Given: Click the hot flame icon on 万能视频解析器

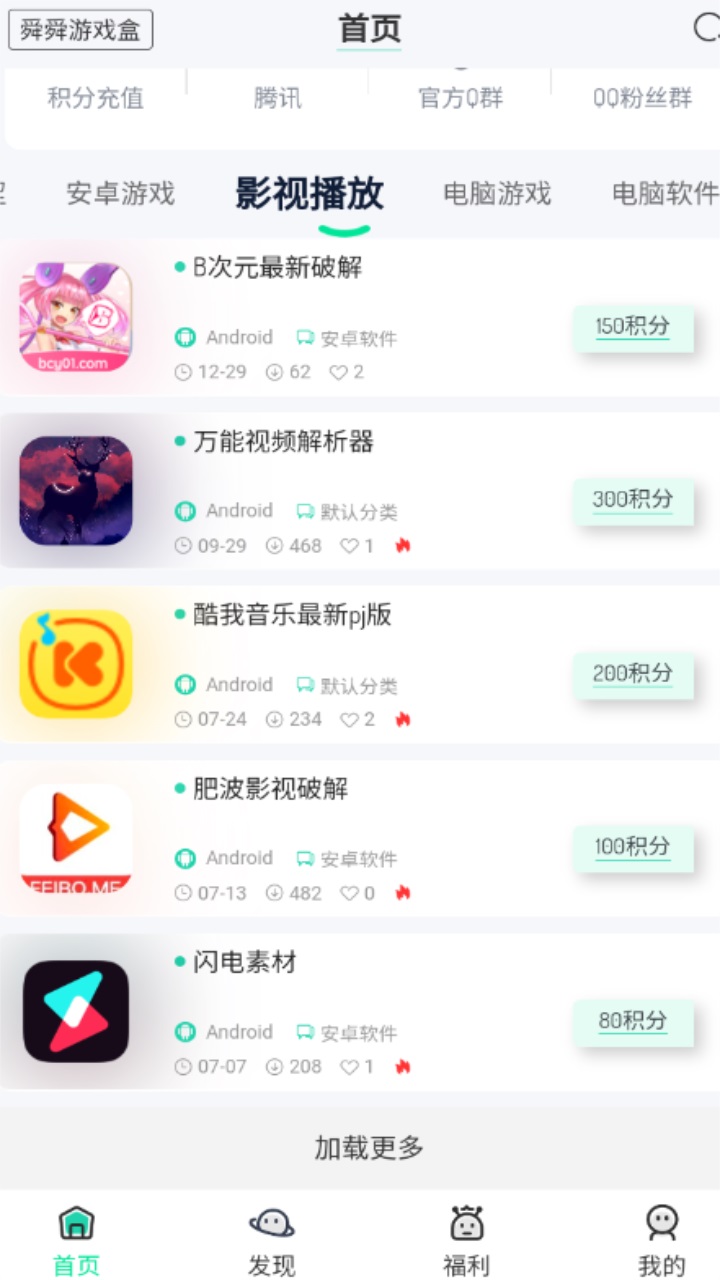Looking at the screenshot, I should coord(401,546).
